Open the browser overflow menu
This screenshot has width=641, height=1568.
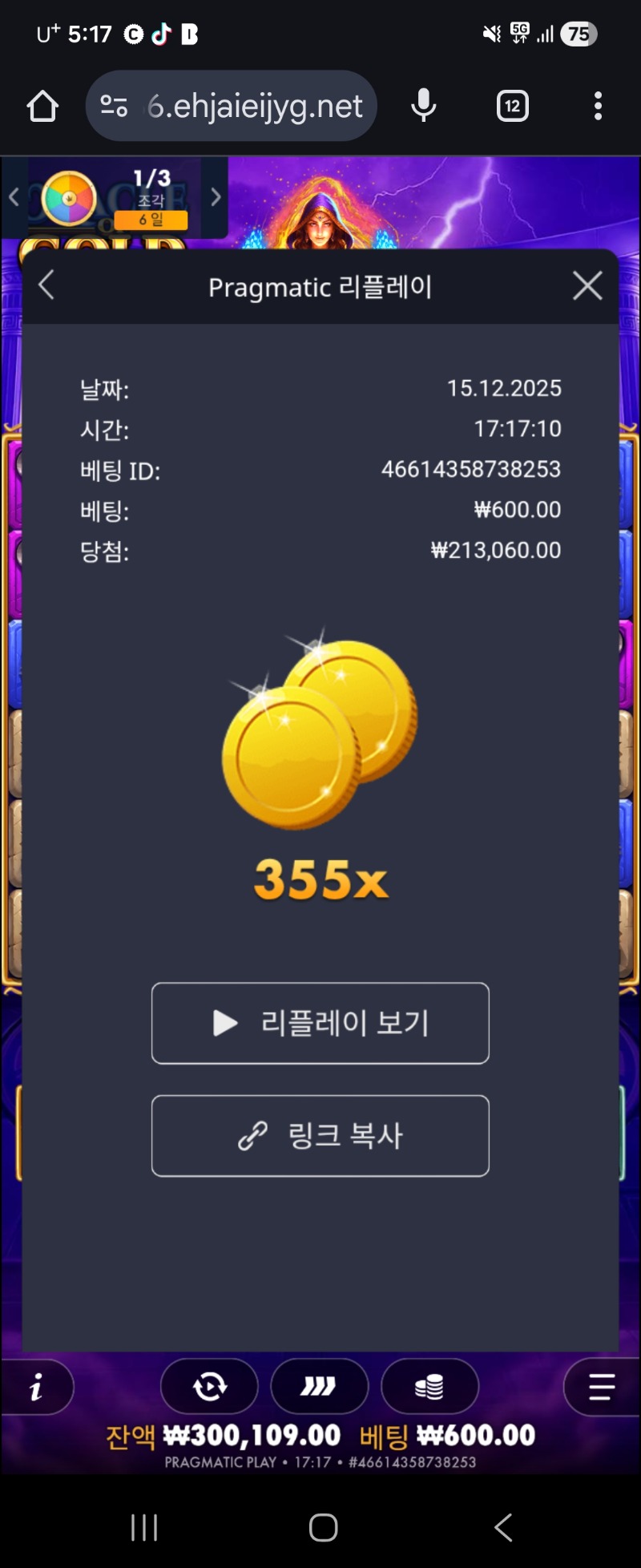click(598, 106)
